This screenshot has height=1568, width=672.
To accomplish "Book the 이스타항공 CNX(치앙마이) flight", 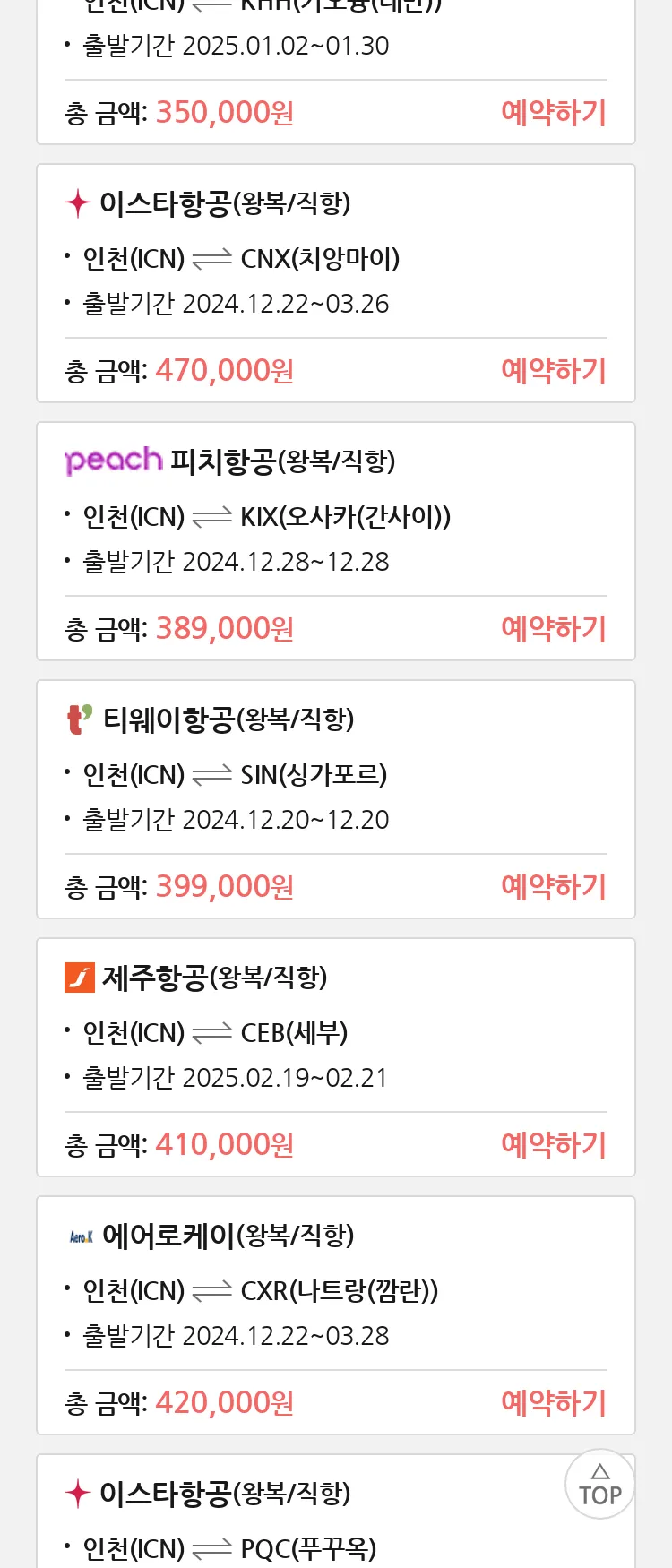I will point(553,371).
